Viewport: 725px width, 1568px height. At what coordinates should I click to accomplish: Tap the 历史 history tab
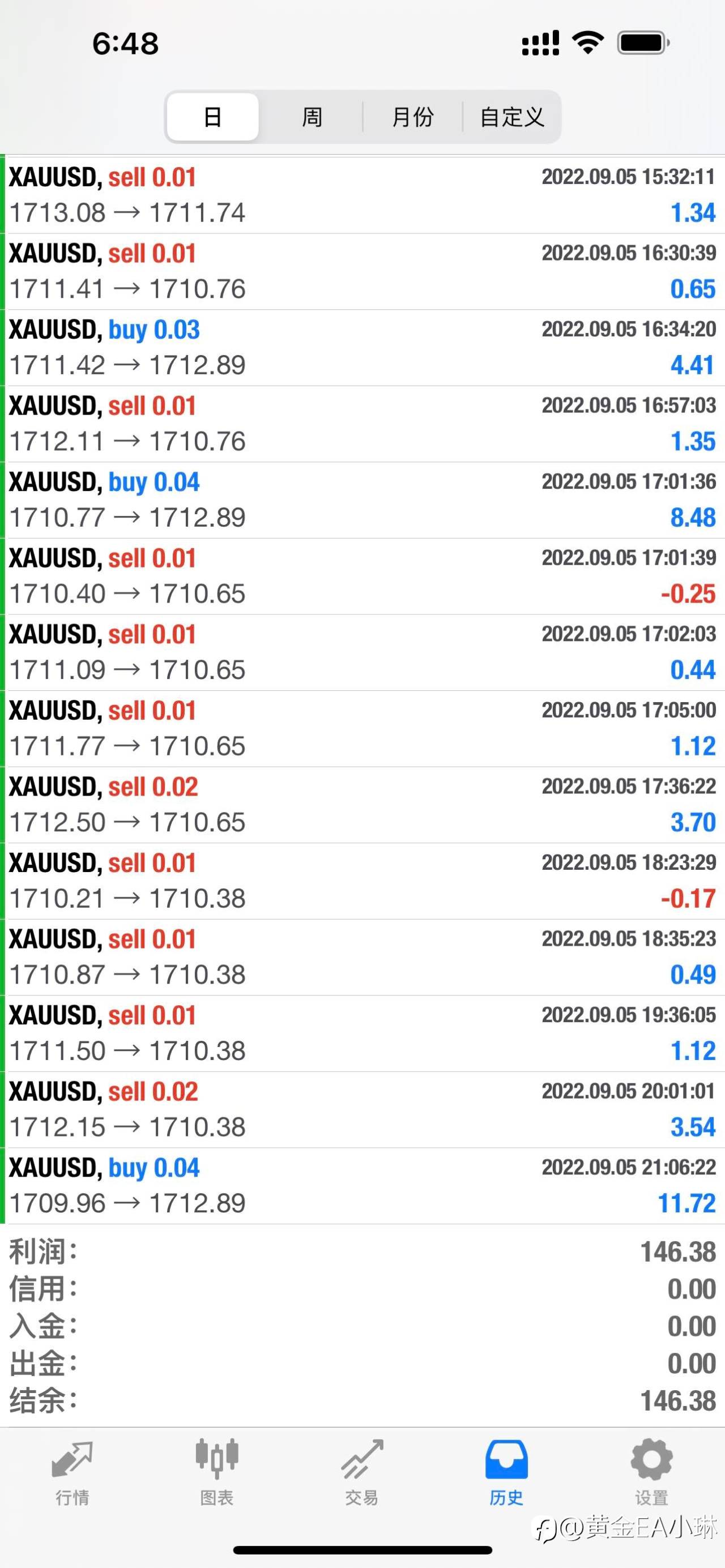(x=506, y=1472)
